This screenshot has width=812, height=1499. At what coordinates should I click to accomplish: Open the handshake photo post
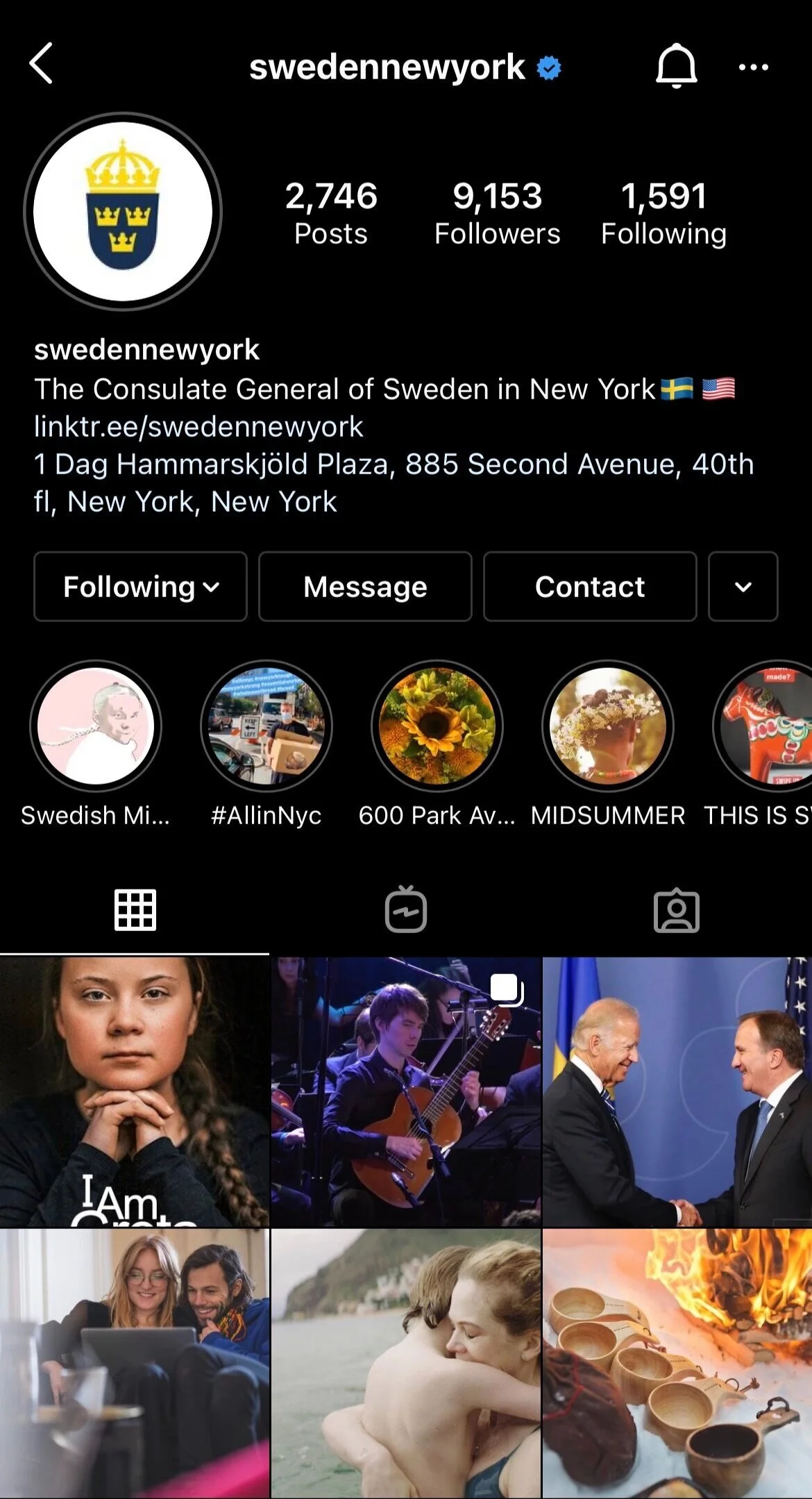(677, 1091)
